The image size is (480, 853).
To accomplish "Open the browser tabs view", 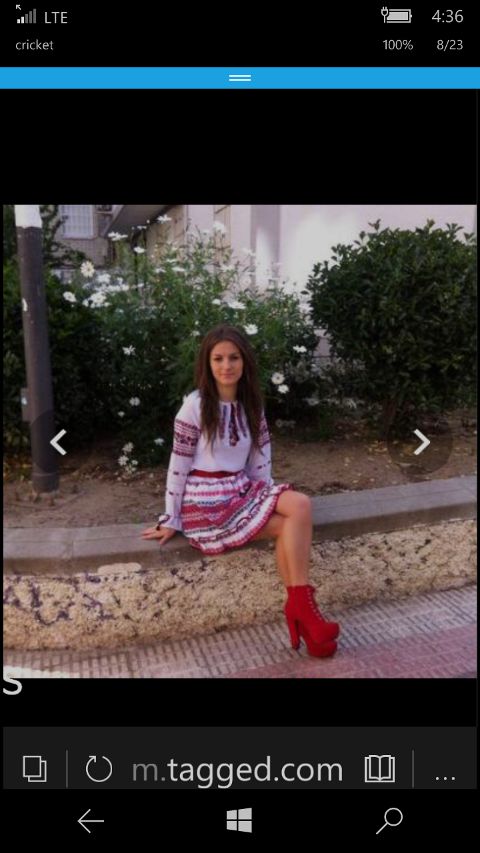I will pos(35,769).
